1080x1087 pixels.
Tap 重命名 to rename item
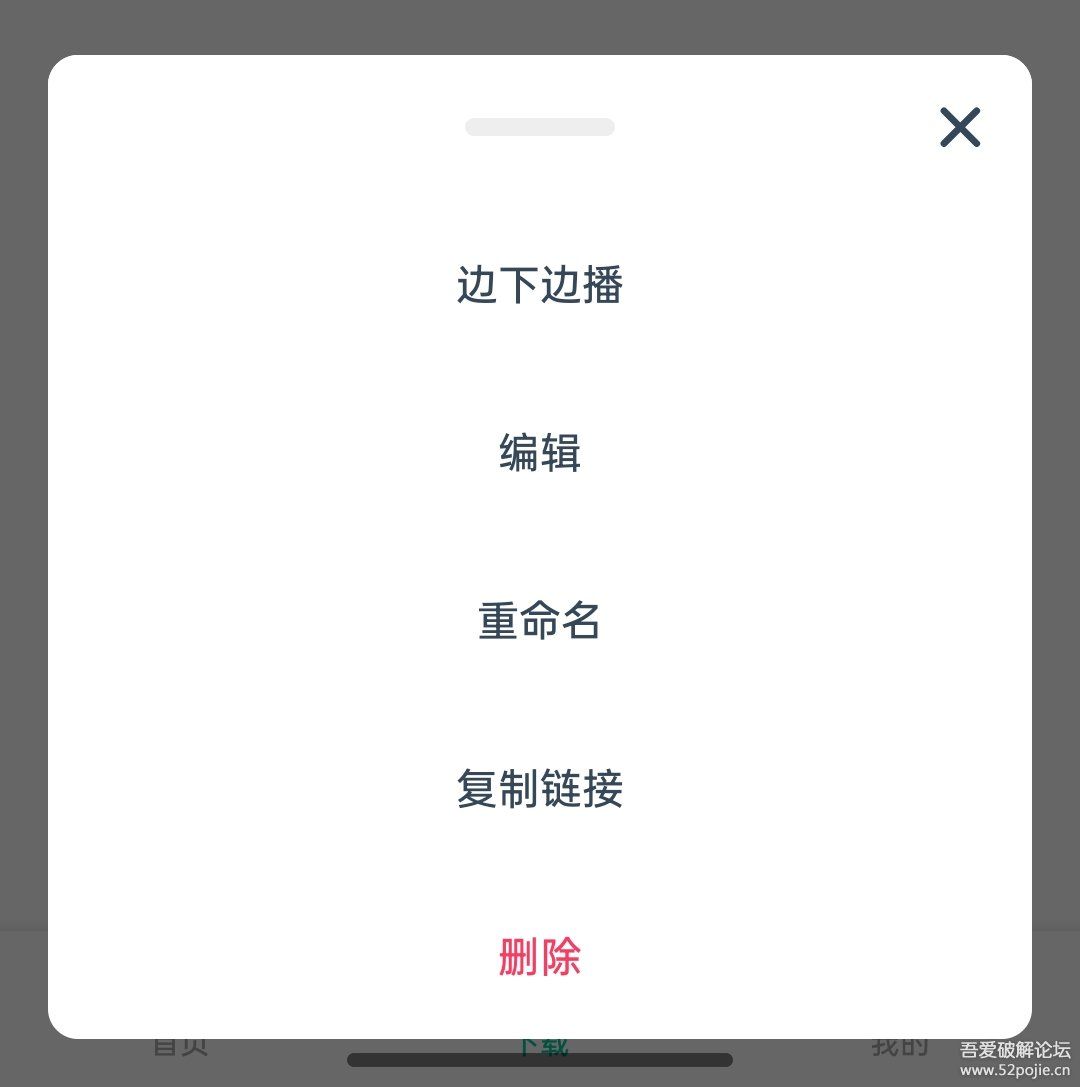click(x=540, y=621)
